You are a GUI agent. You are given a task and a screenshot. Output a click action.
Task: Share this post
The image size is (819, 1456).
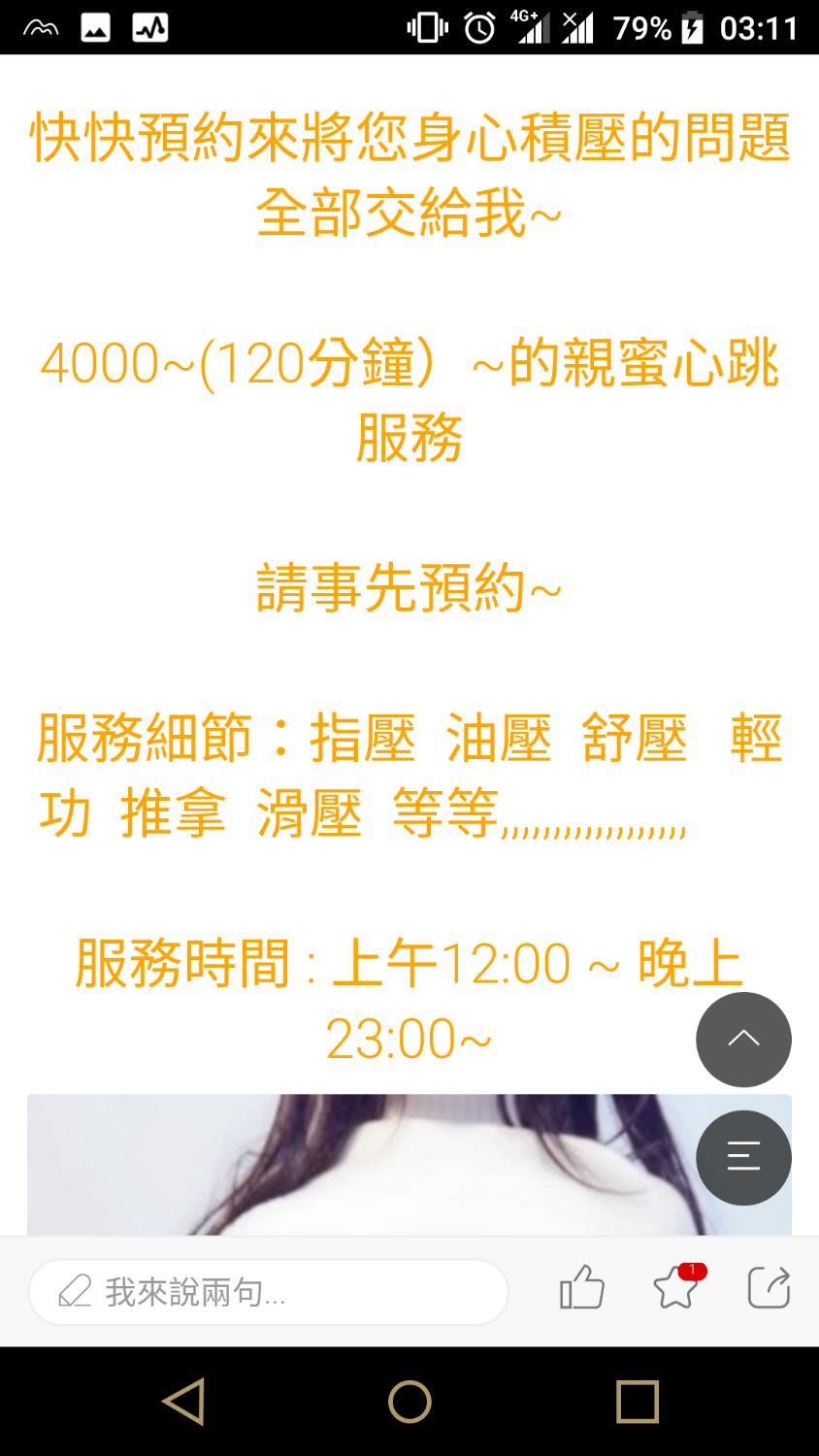pyautogui.click(x=769, y=1288)
